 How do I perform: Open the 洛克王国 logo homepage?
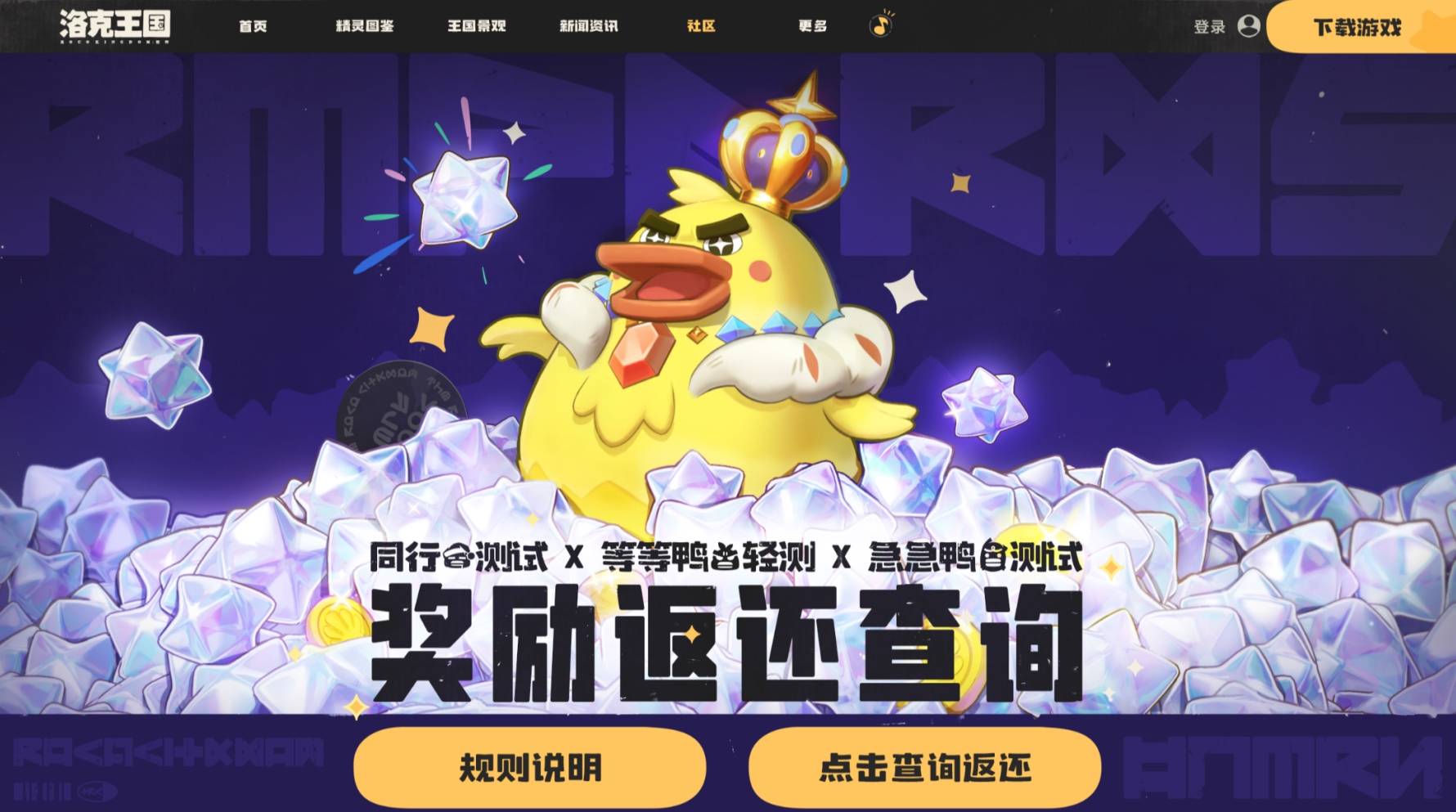tap(115, 26)
